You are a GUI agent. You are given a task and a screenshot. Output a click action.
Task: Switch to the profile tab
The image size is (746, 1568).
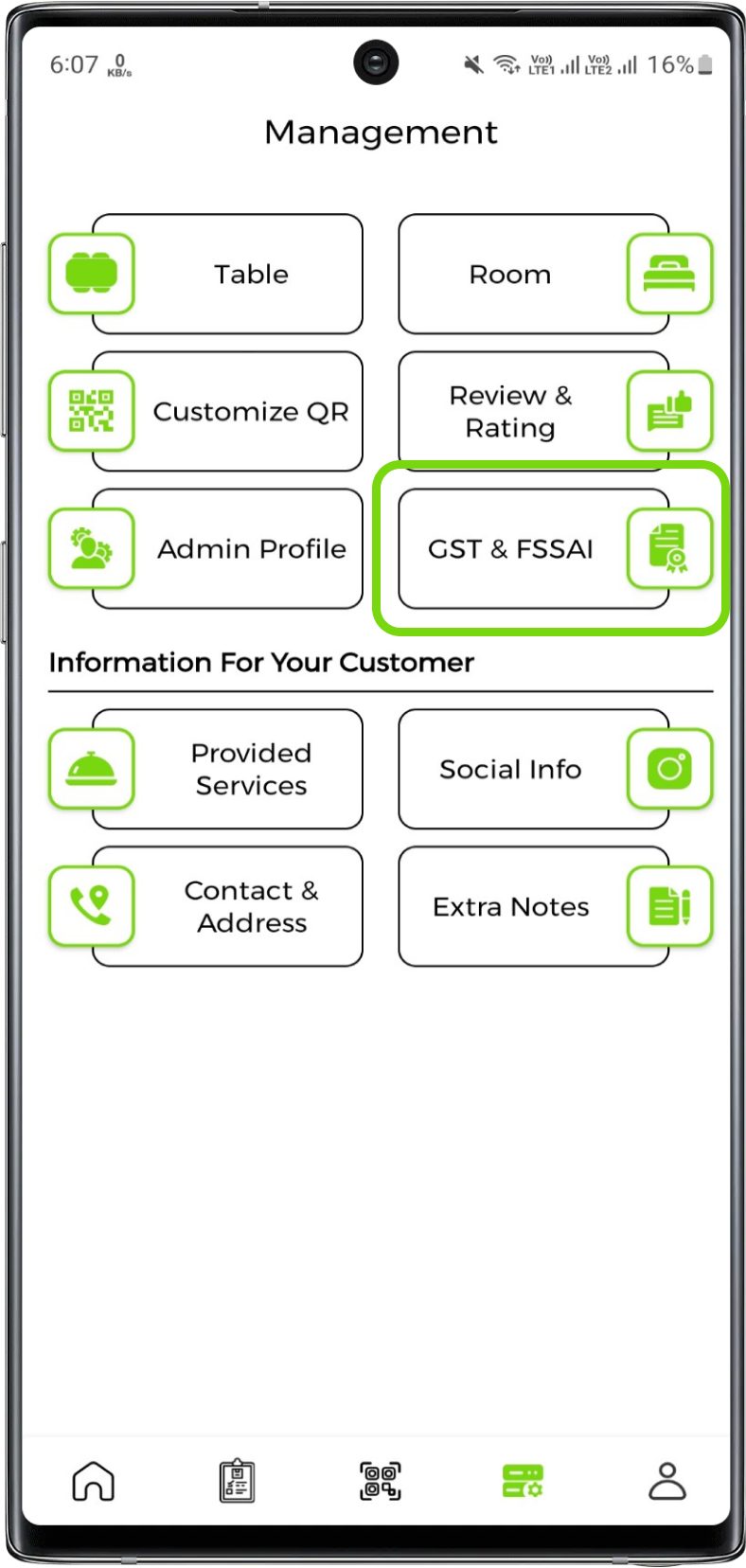click(x=666, y=1481)
